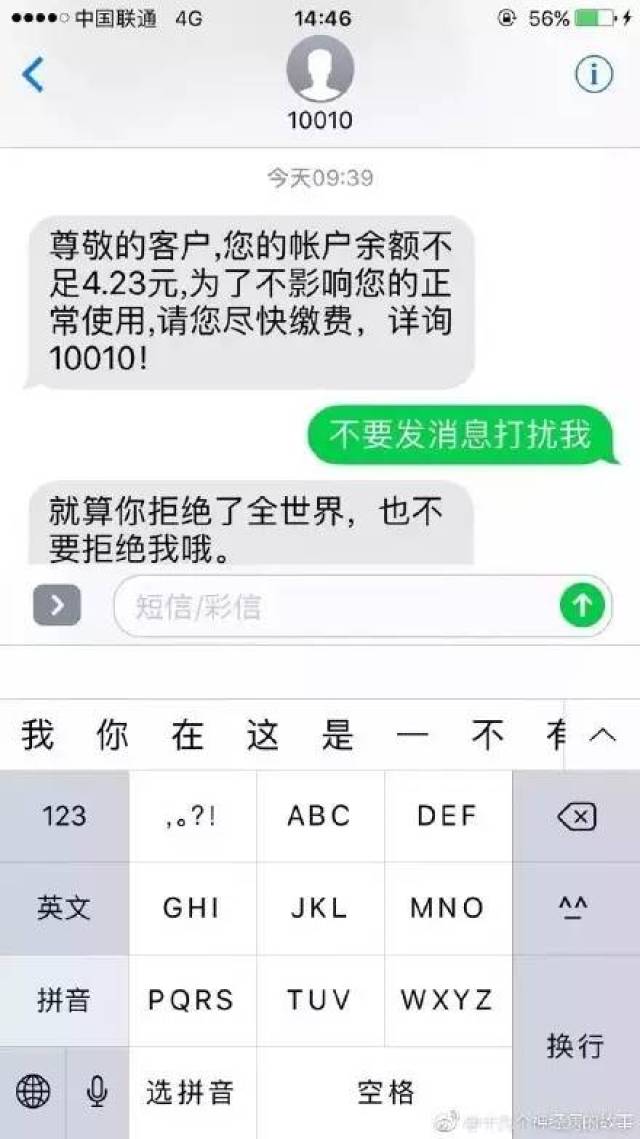Open the globe keyboard switcher
The height and width of the screenshot is (1139, 640).
pos(32,1092)
